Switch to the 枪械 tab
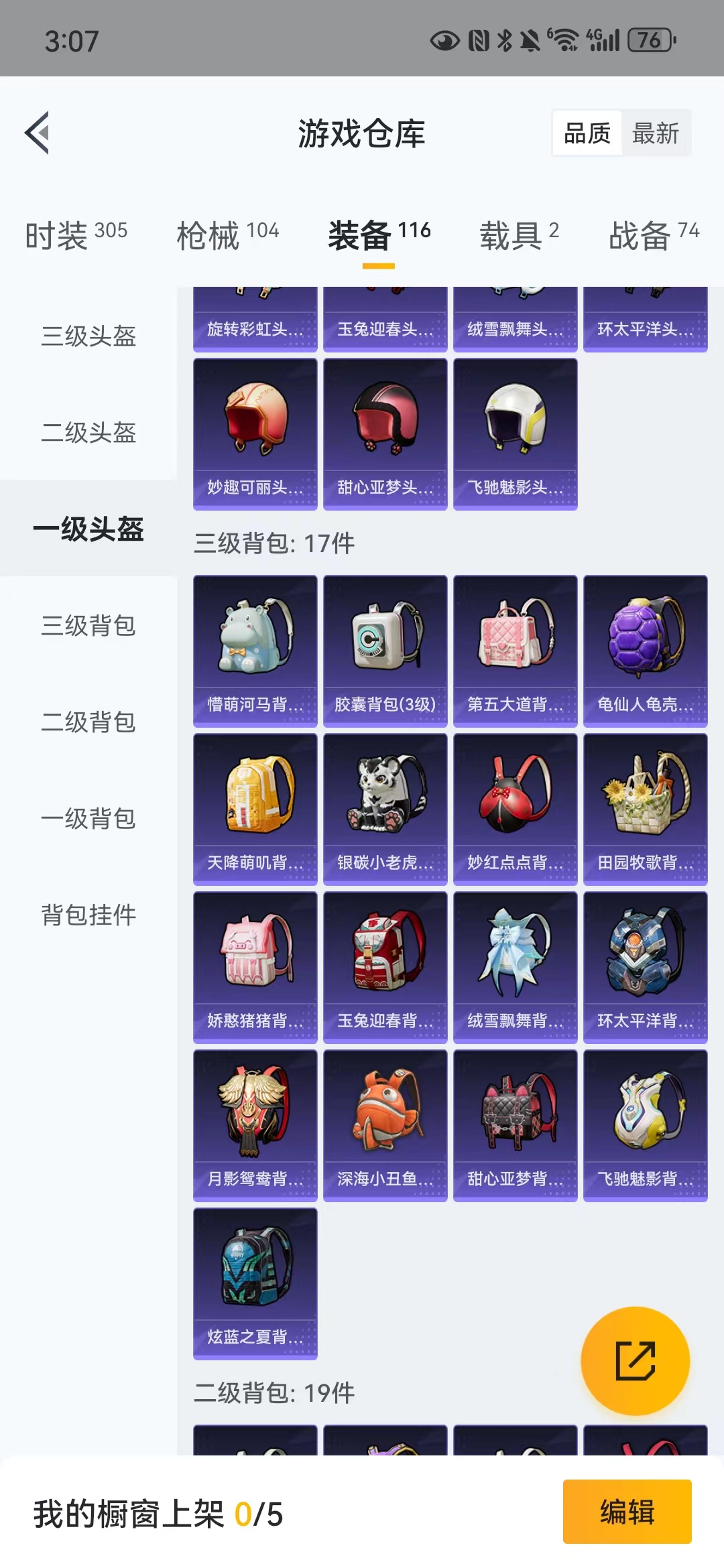This screenshot has height=1568, width=724. pos(227,235)
